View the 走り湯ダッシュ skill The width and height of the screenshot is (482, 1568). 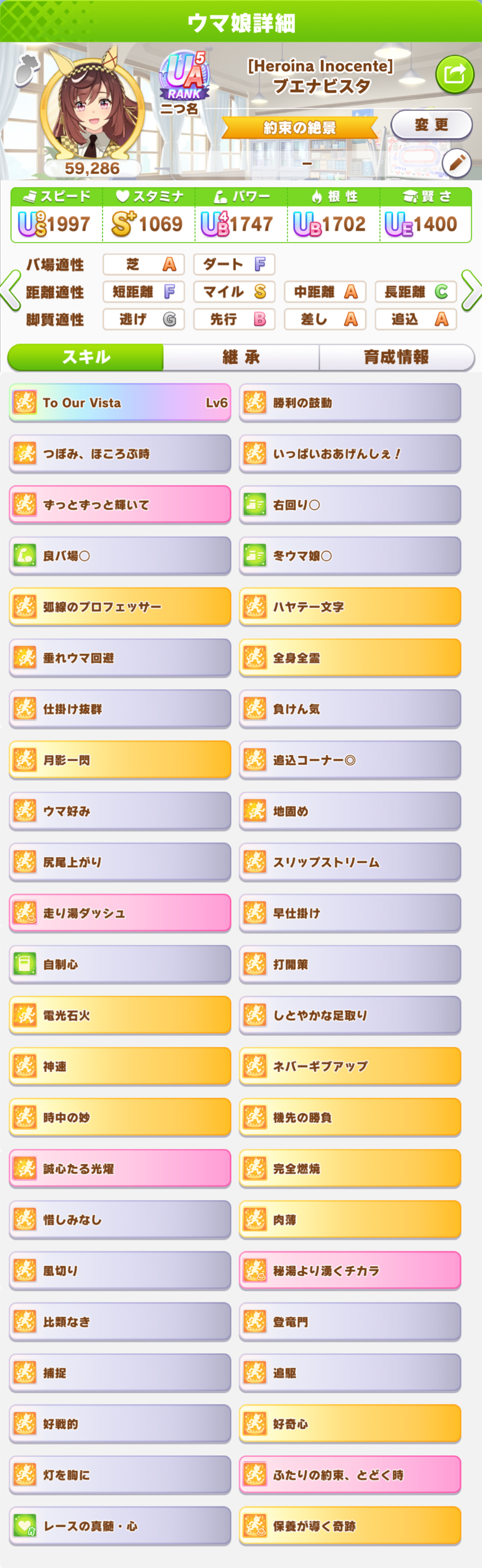click(120, 913)
